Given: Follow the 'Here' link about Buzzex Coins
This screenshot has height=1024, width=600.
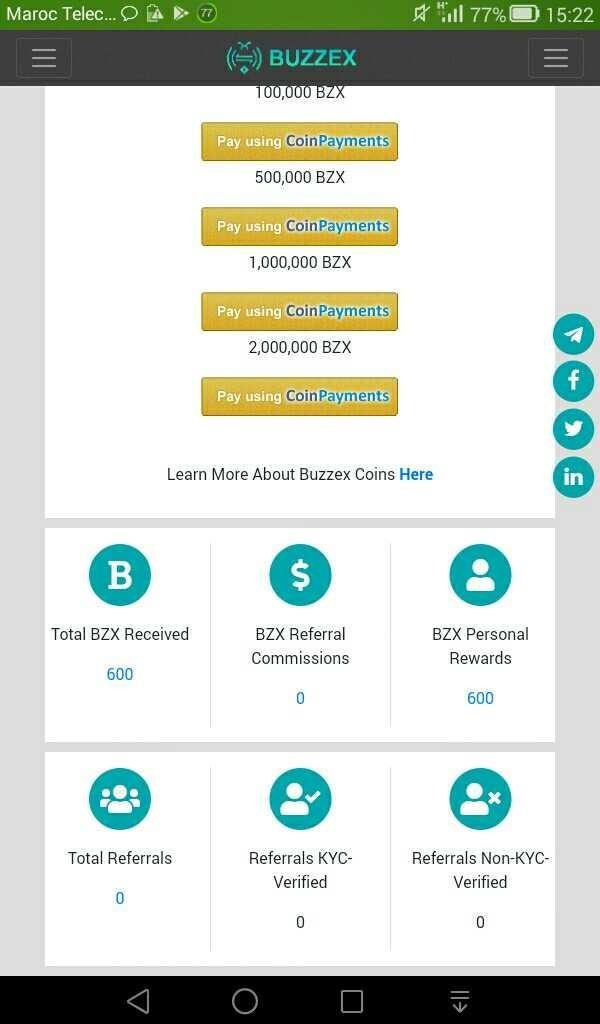Looking at the screenshot, I should (416, 474).
